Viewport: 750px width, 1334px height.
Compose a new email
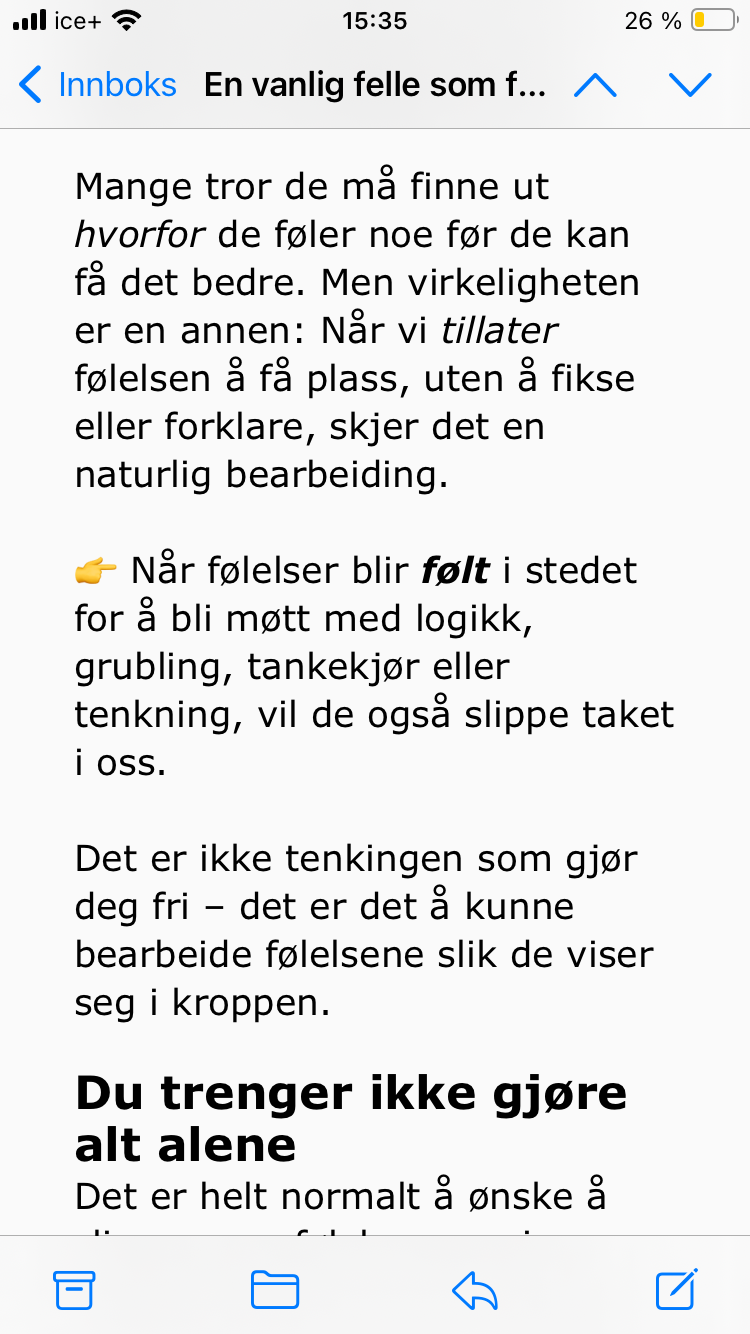(677, 1288)
